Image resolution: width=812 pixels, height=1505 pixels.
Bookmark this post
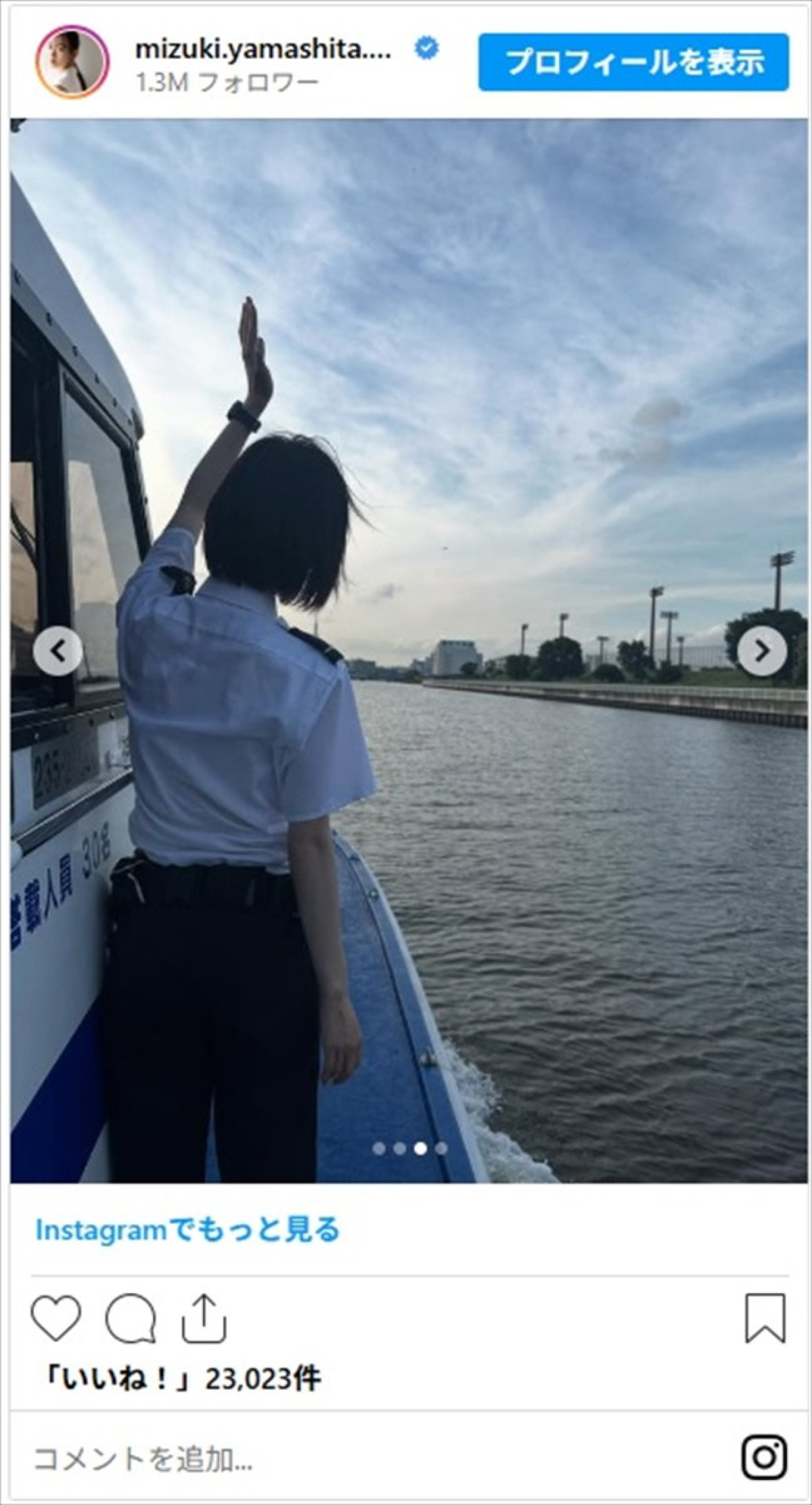[x=765, y=1318]
